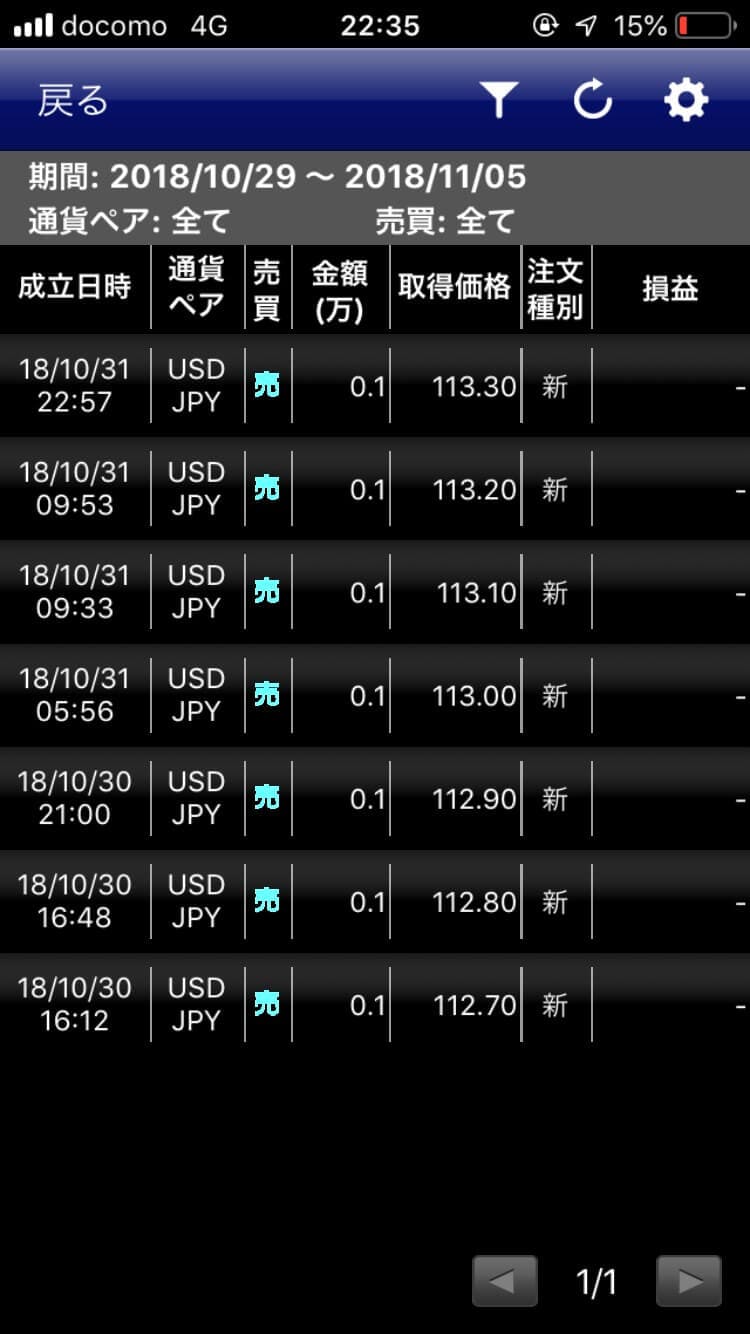
Task: Refresh the trade history list
Action: pos(592,100)
